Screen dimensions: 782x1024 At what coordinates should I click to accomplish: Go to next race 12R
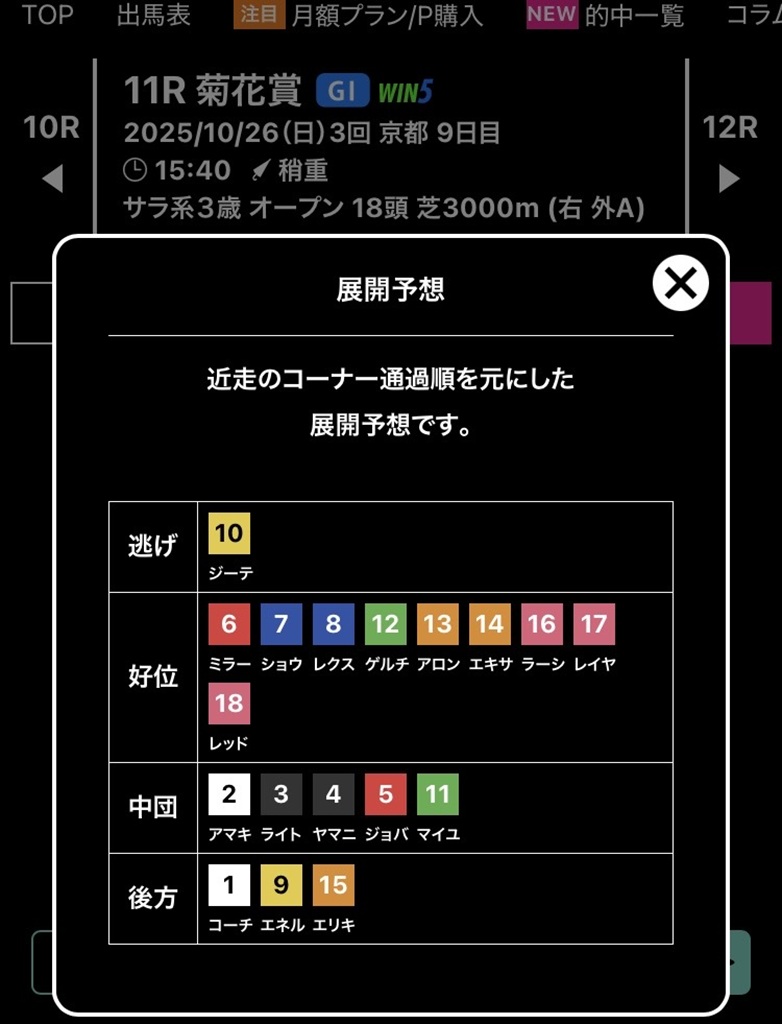click(730, 150)
